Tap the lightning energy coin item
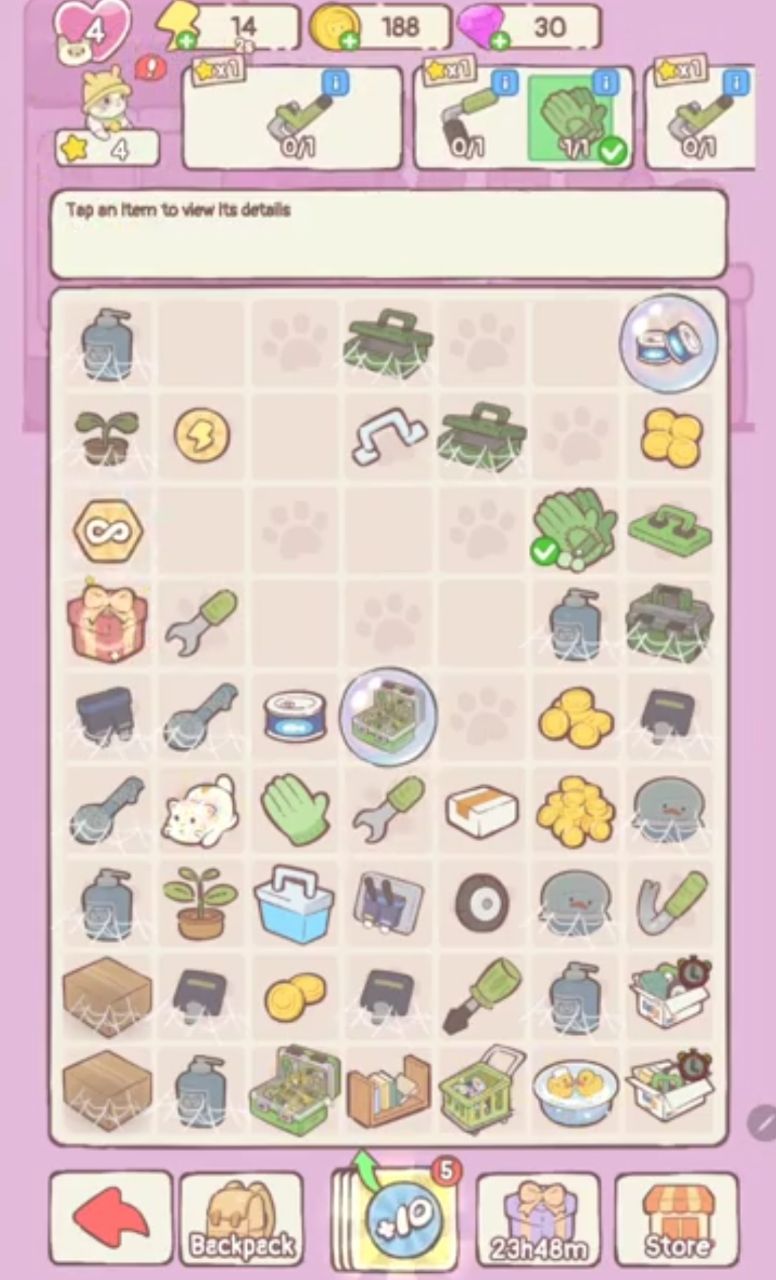776x1280 pixels. pyautogui.click(x=201, y=436)
